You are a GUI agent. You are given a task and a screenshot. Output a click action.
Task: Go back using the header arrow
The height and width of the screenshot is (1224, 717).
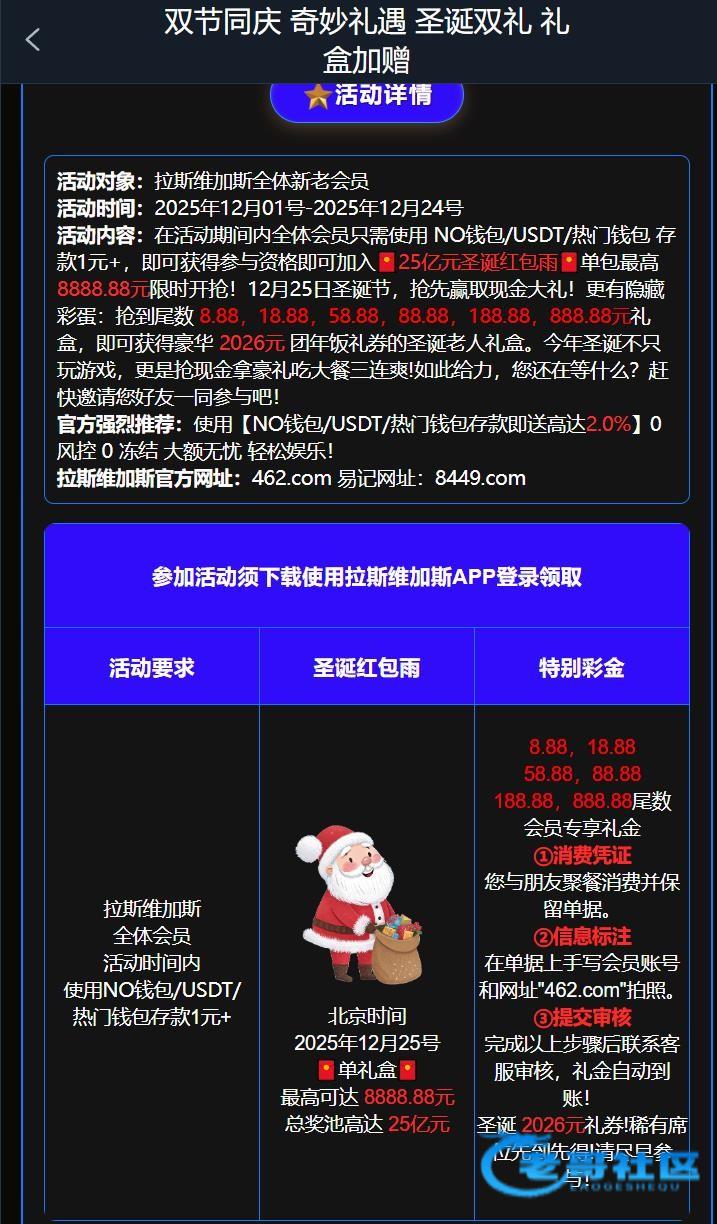coord(33,40)
